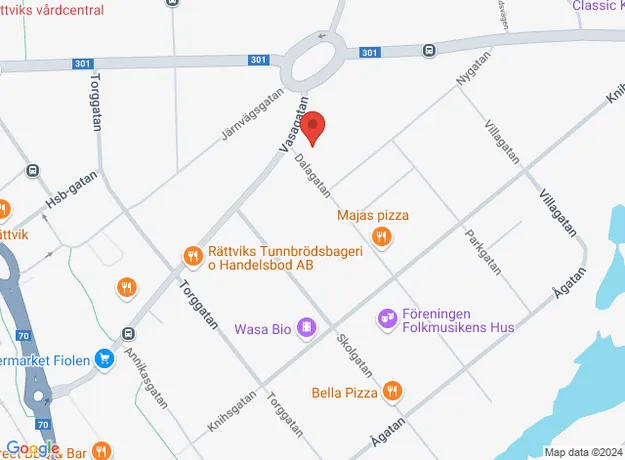
Task: Tap the bus stop icon near Annikasgatan
Action: [128, 333]
